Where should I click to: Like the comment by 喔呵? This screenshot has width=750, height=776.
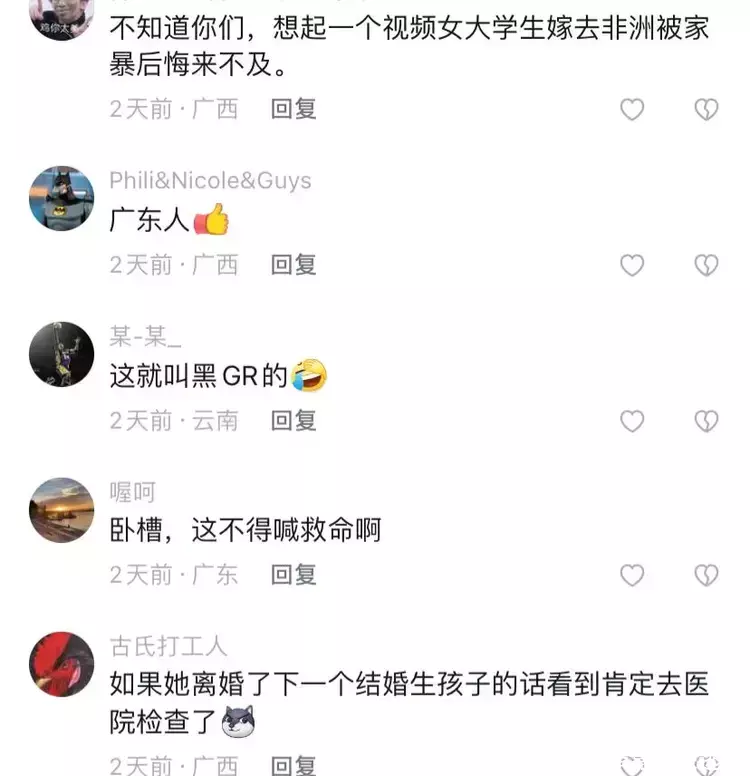coord(632,575)
